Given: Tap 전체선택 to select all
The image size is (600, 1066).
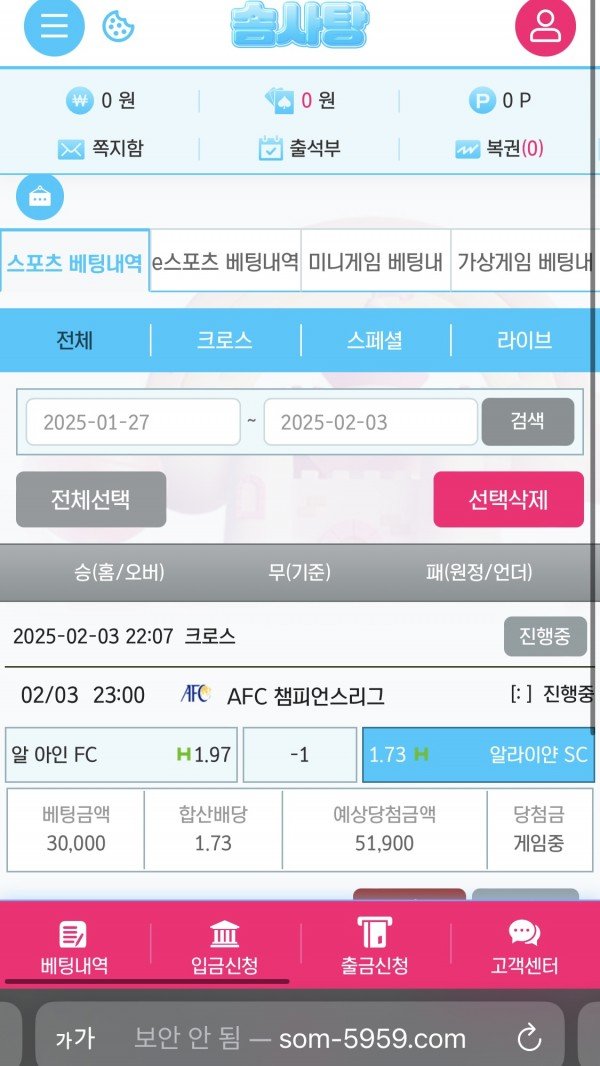Looking at the screenshot, I should [91, 499].
